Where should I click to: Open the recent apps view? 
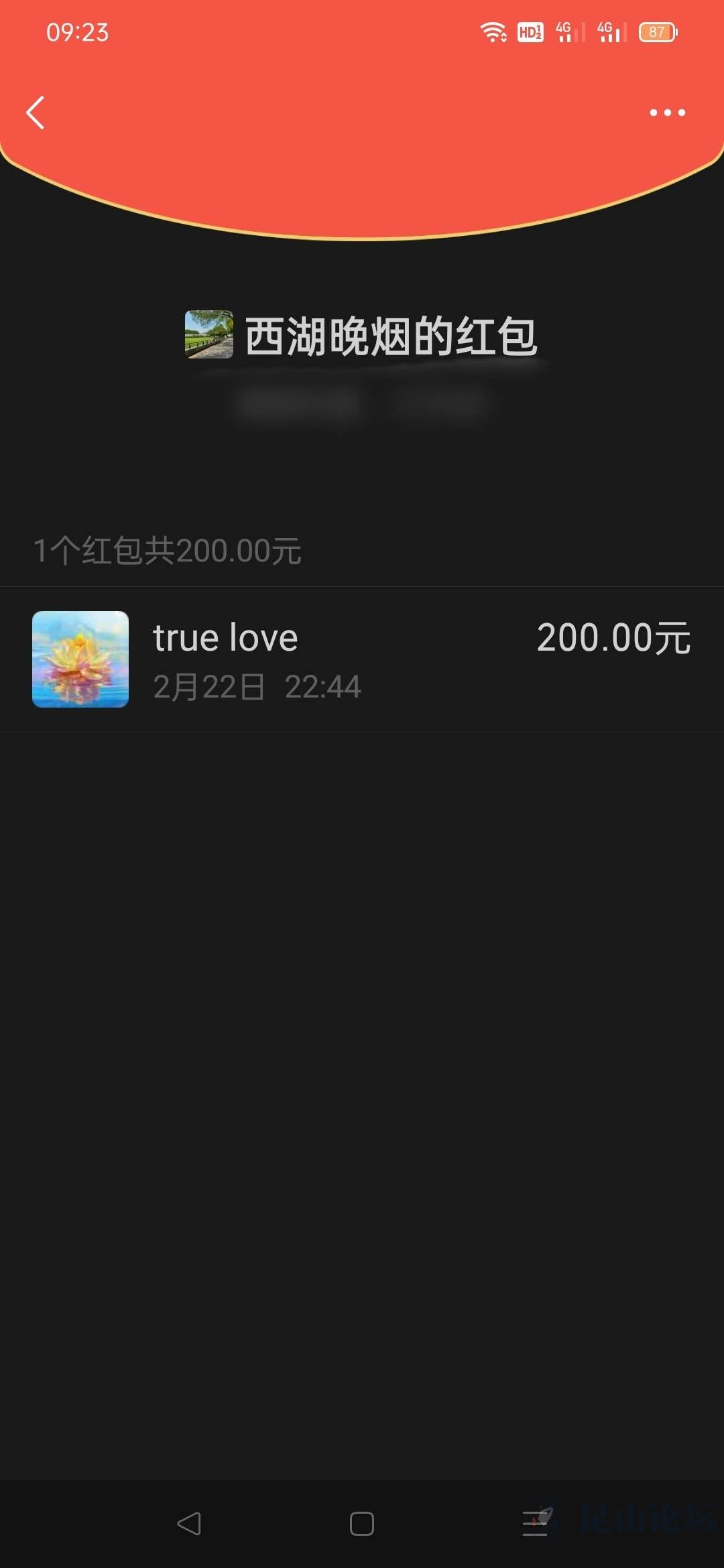[x=534, y=1524]
